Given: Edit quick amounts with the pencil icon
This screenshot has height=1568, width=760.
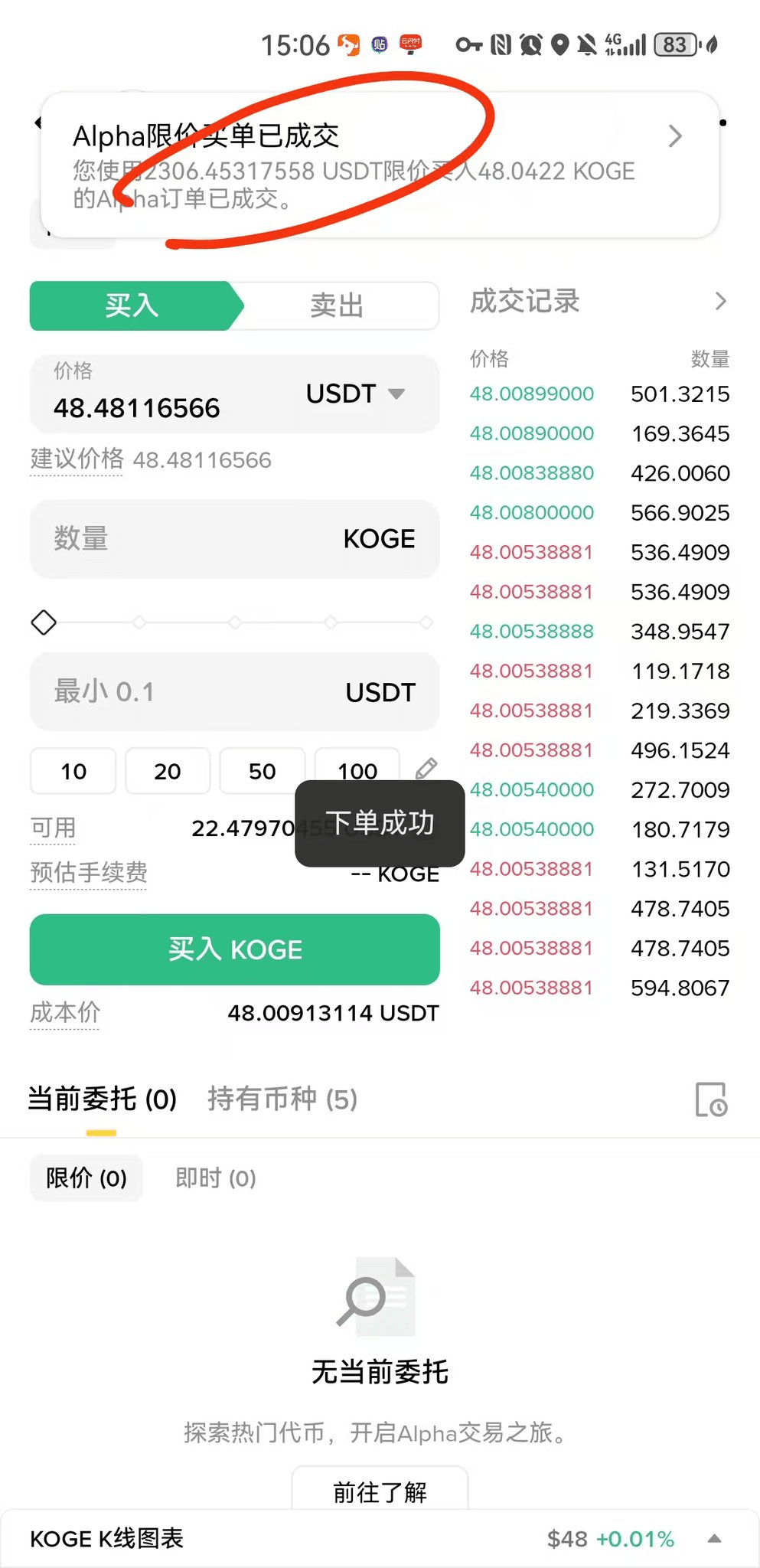Looking at the screenshot, I should tap(426, 769).
